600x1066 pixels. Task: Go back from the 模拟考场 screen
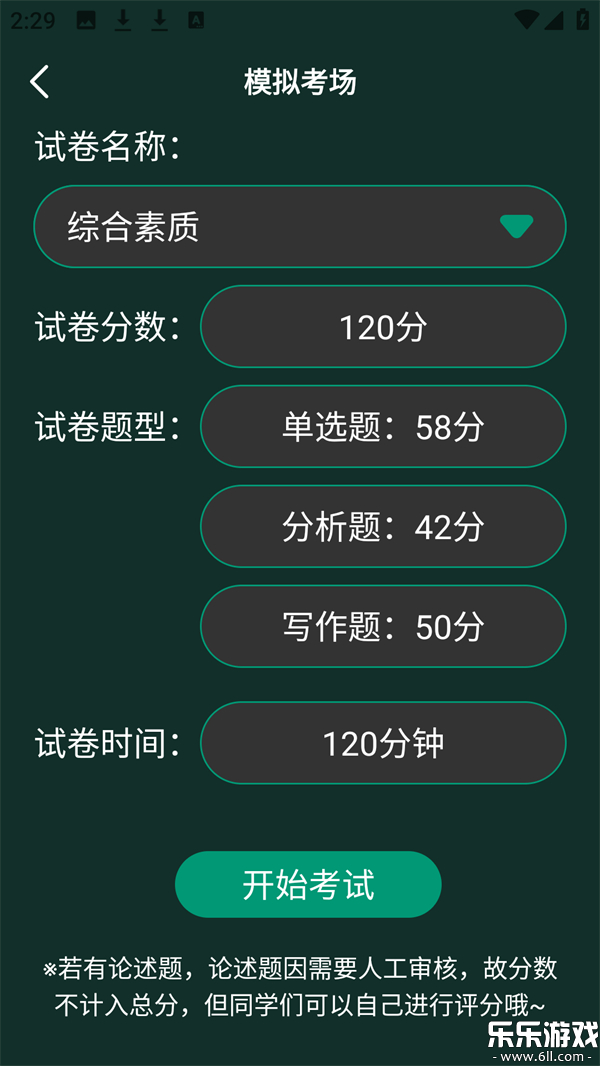40,81
